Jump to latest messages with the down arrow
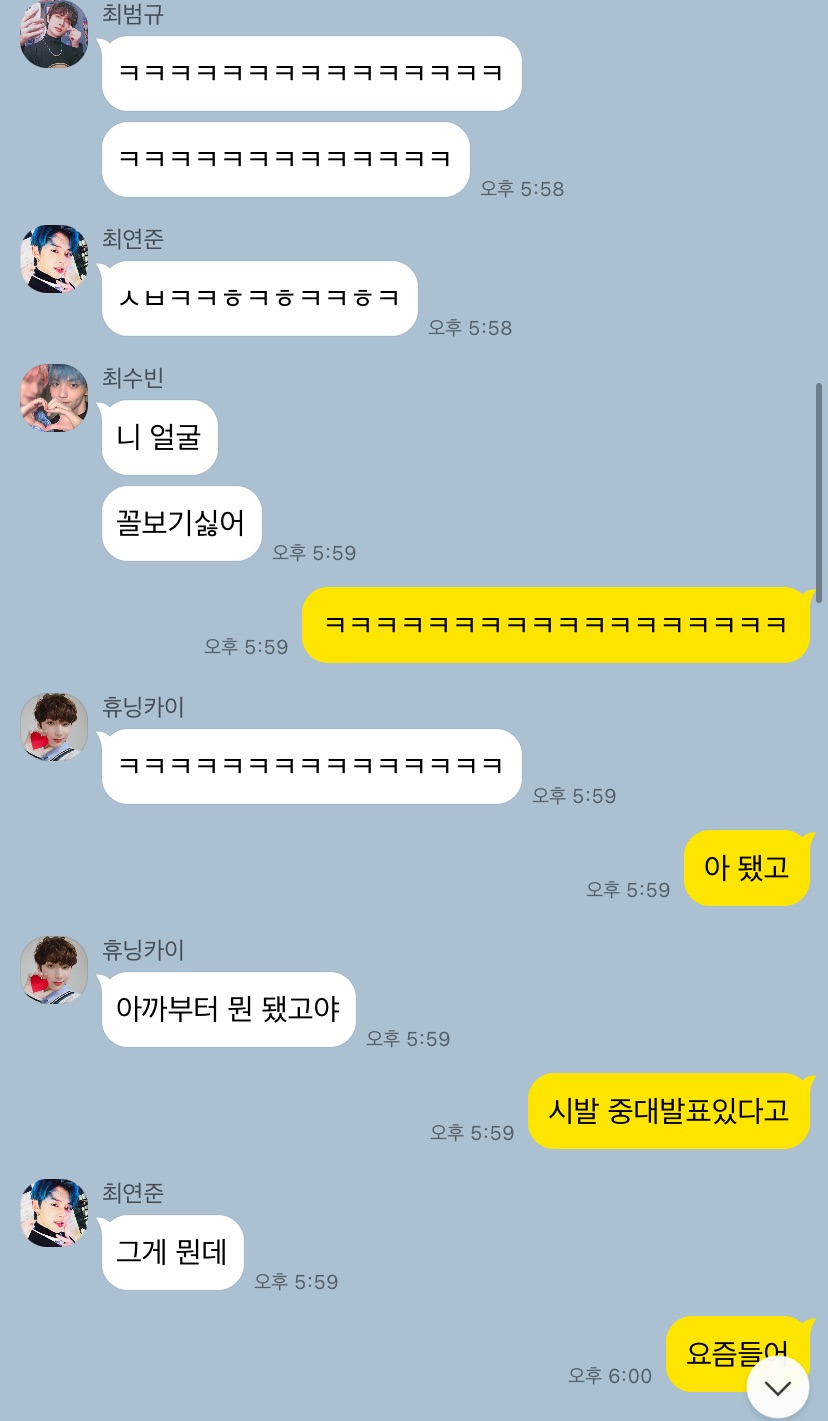 [x=778, y=1387]
